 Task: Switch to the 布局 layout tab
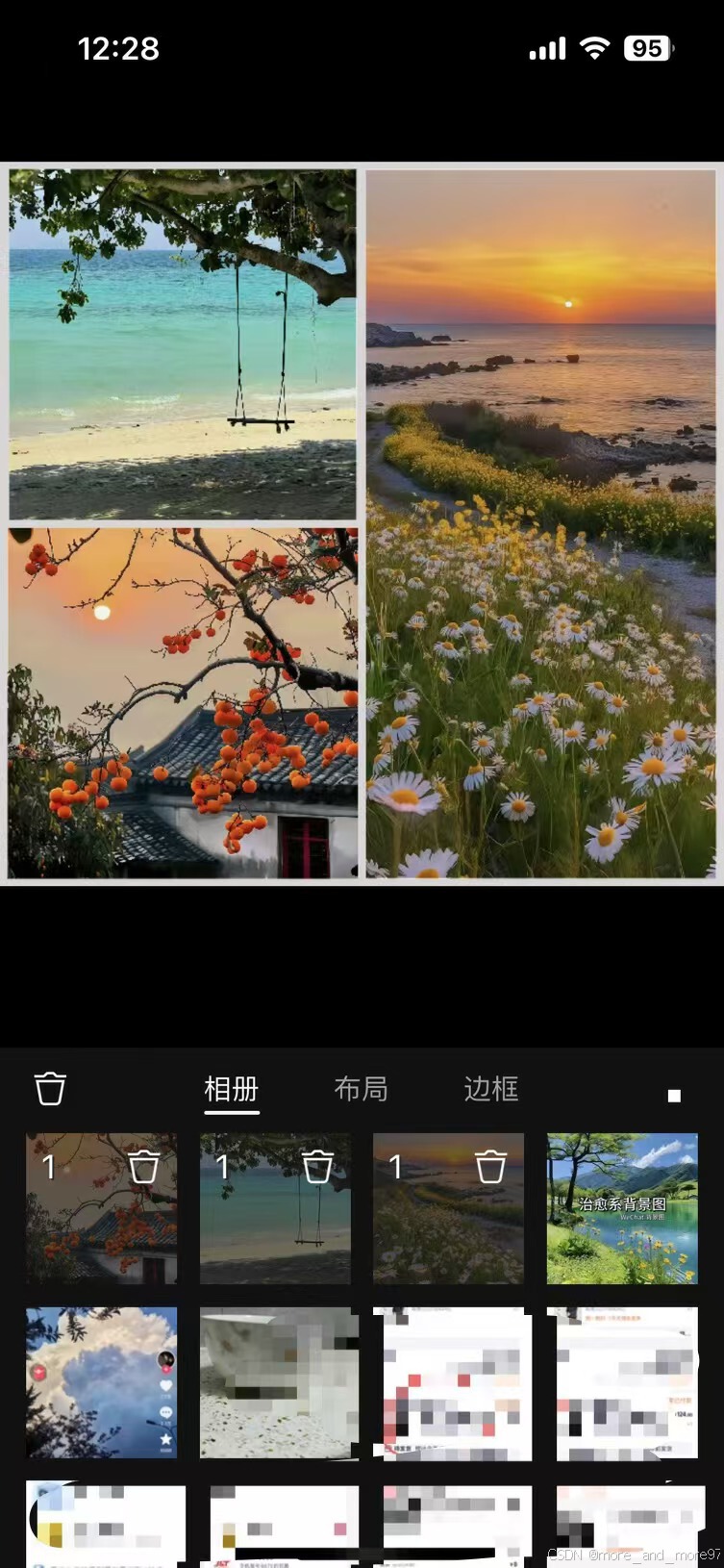click(361, 1089)
